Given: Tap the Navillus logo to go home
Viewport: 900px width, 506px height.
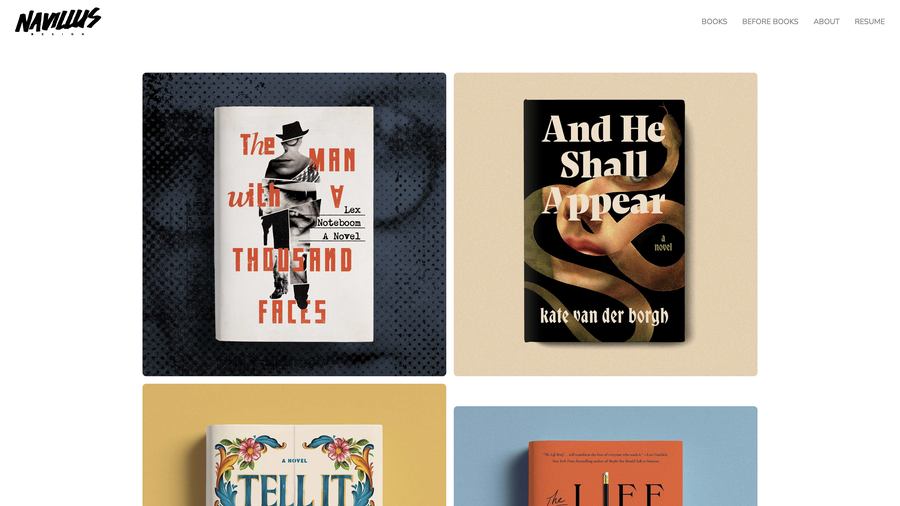Looking at the screenshot, I should tap(58, 21).
